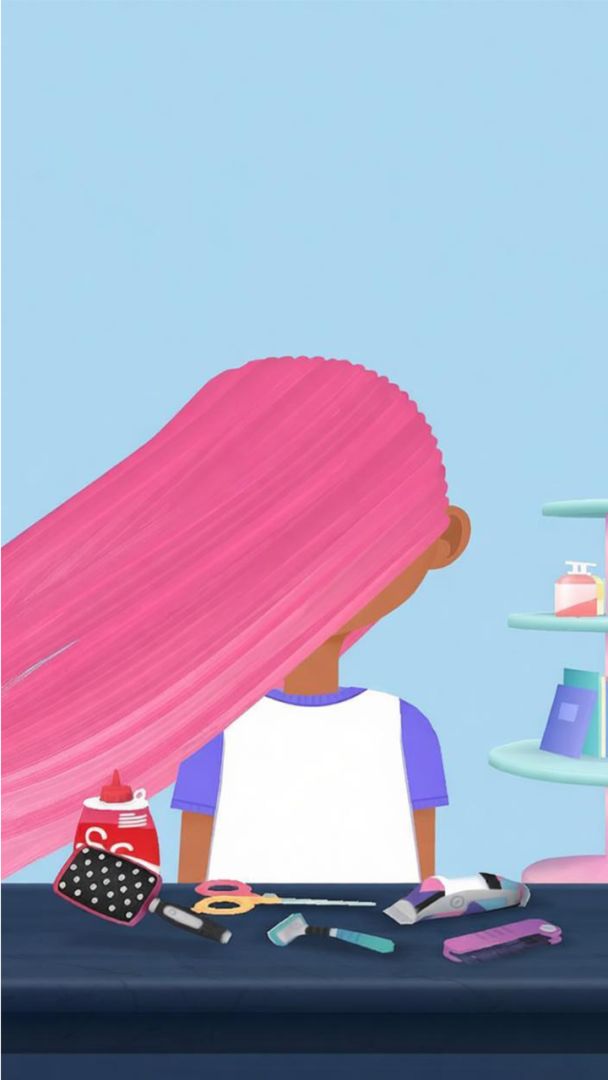Viewport: 608px width, 1080px height.
Task: Pick the purple comb
Action: [x=502, y=939]
